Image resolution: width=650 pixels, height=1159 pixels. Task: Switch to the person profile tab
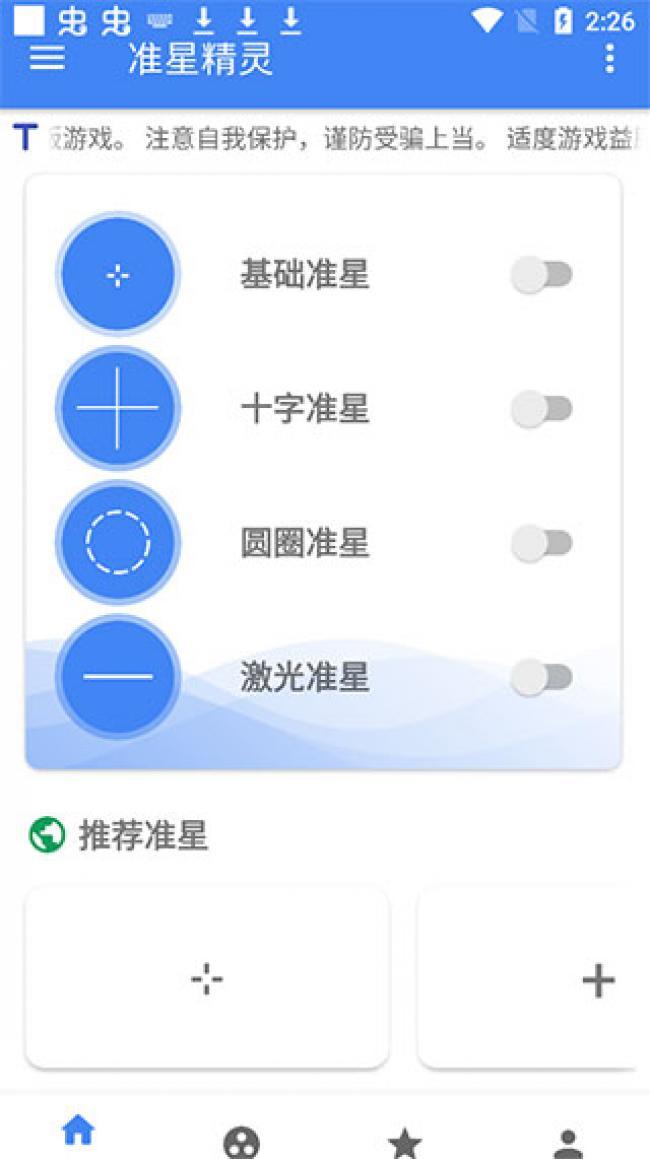click(567, 1143)
